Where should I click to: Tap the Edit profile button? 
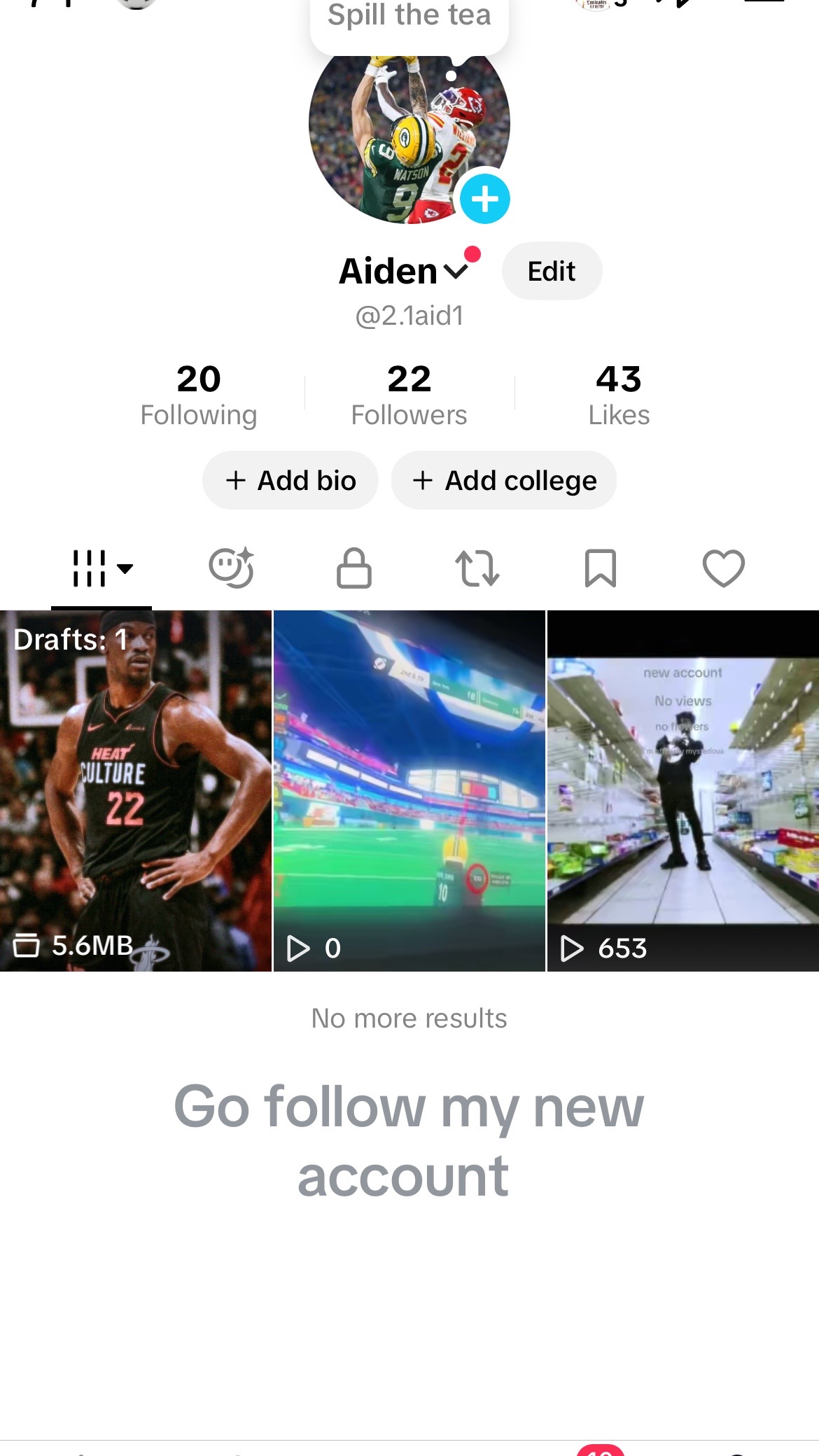click(x=552, y=271)
